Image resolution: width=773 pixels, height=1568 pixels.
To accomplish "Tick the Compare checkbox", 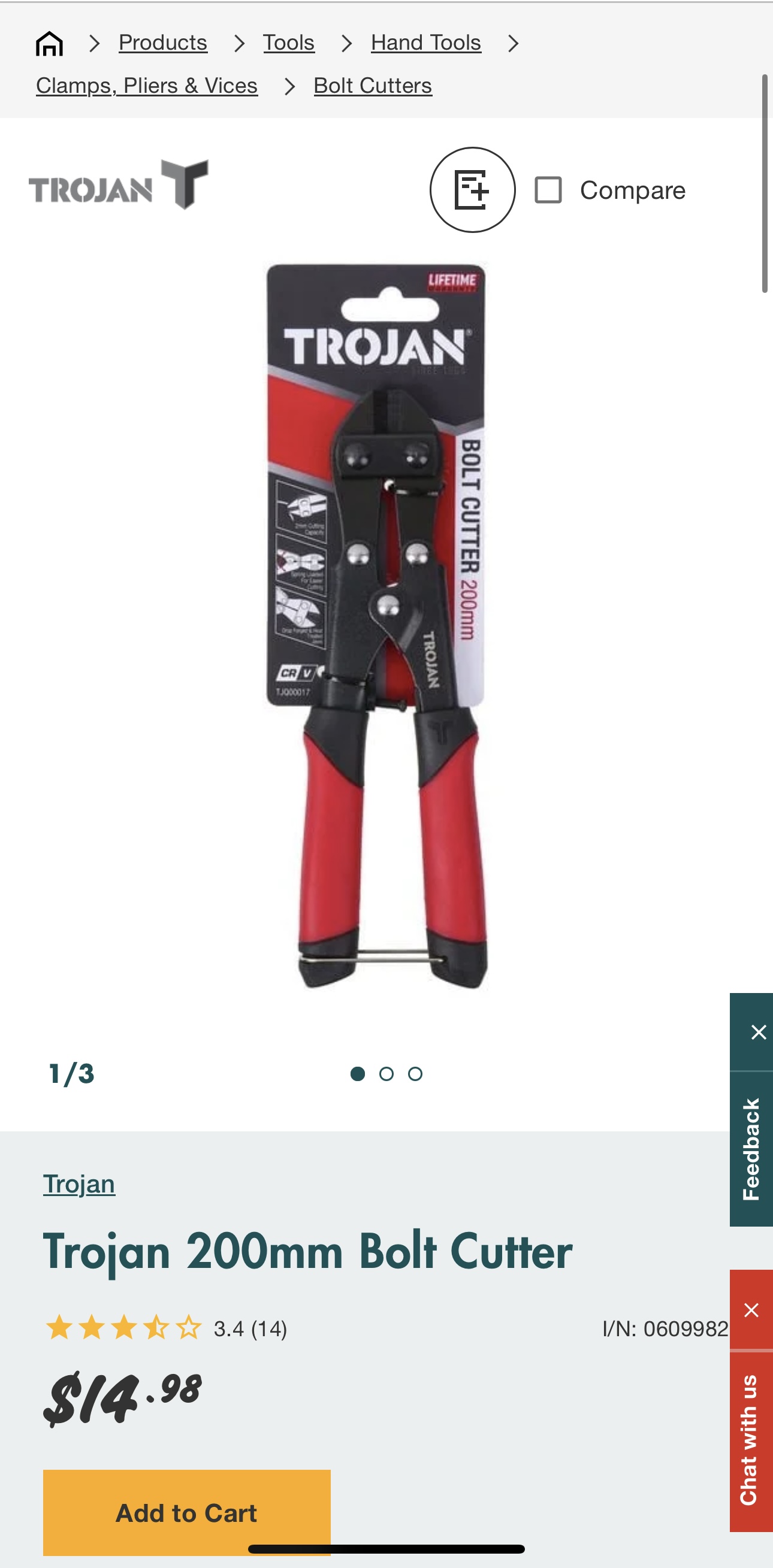I will tap(548, 190).
